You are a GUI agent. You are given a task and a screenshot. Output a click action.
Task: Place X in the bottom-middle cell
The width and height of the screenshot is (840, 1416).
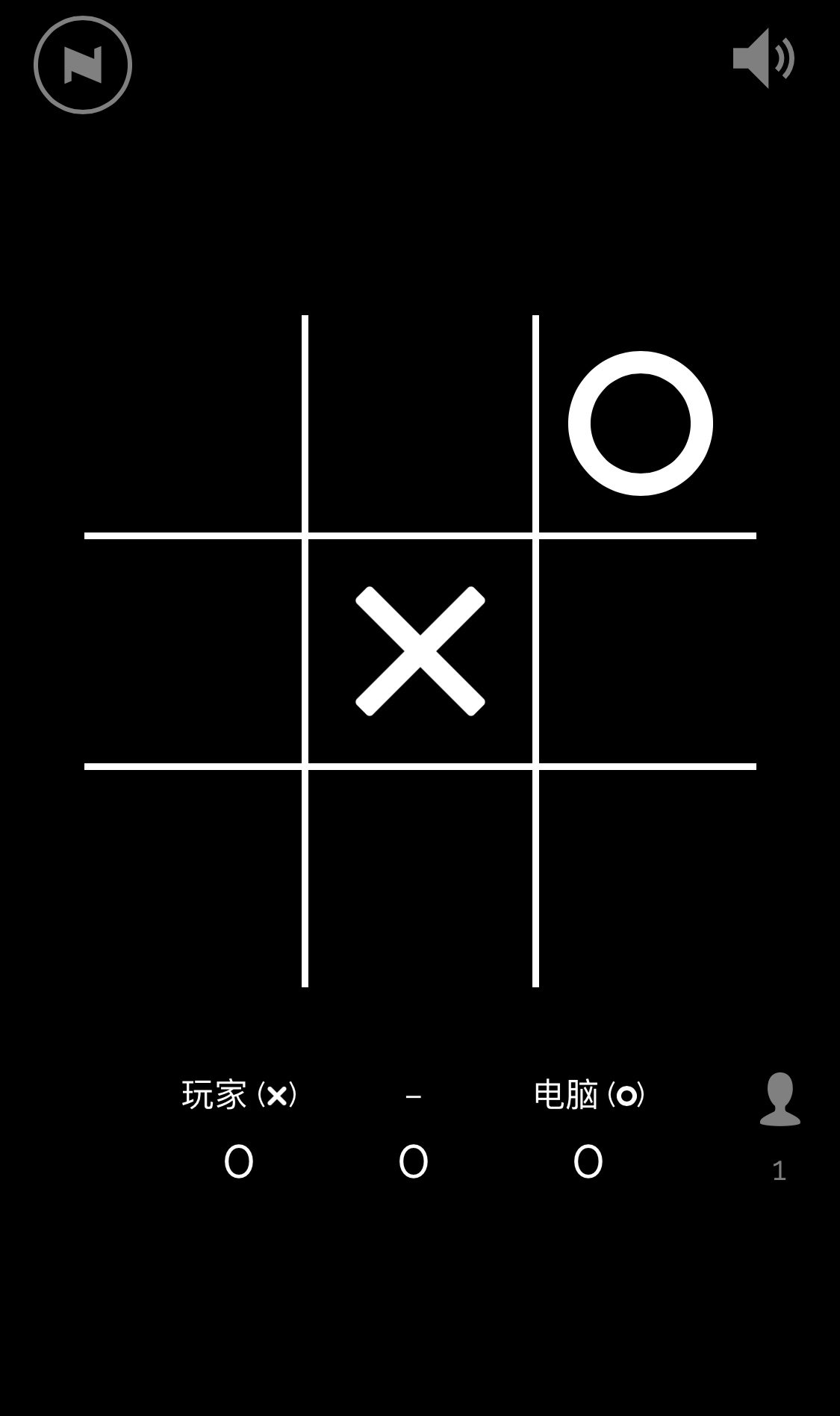420,878
